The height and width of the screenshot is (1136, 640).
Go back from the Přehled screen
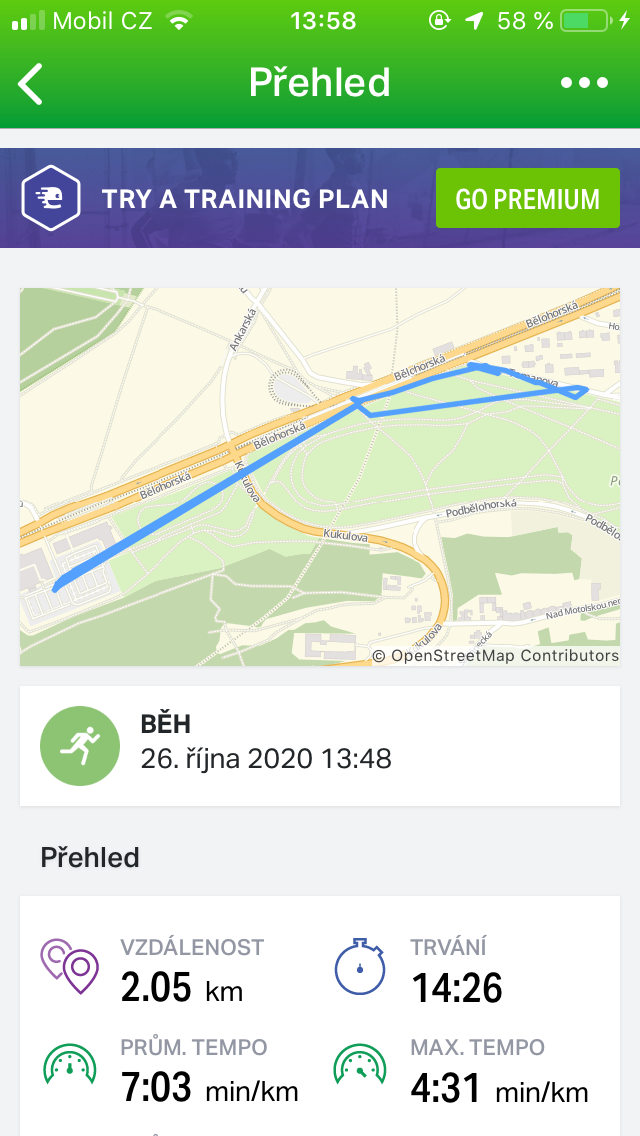click(30, 83)
